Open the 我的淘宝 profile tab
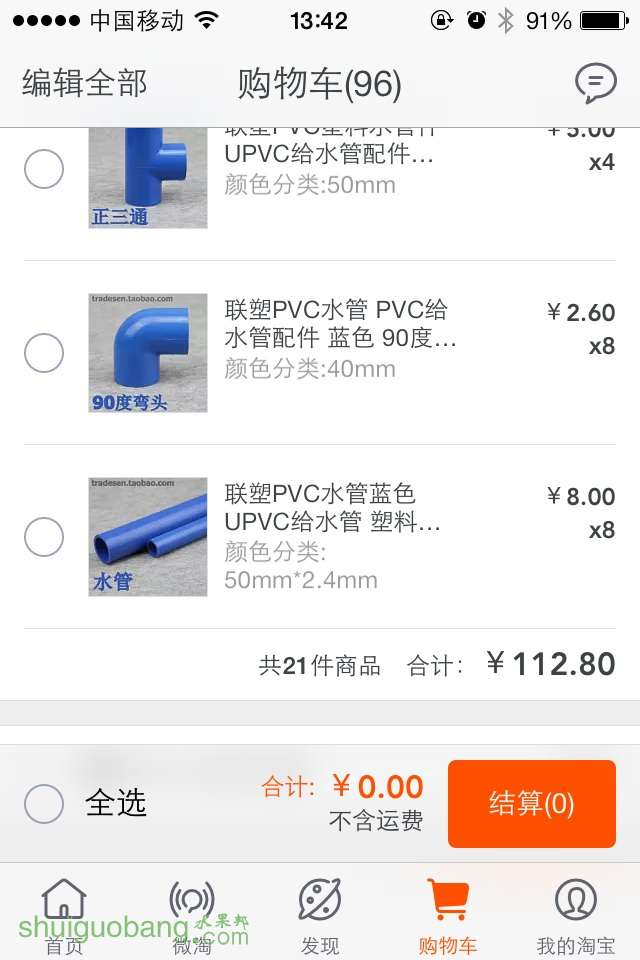The width and height of the screenshot is (640, 960). click(x=575, y=915)
